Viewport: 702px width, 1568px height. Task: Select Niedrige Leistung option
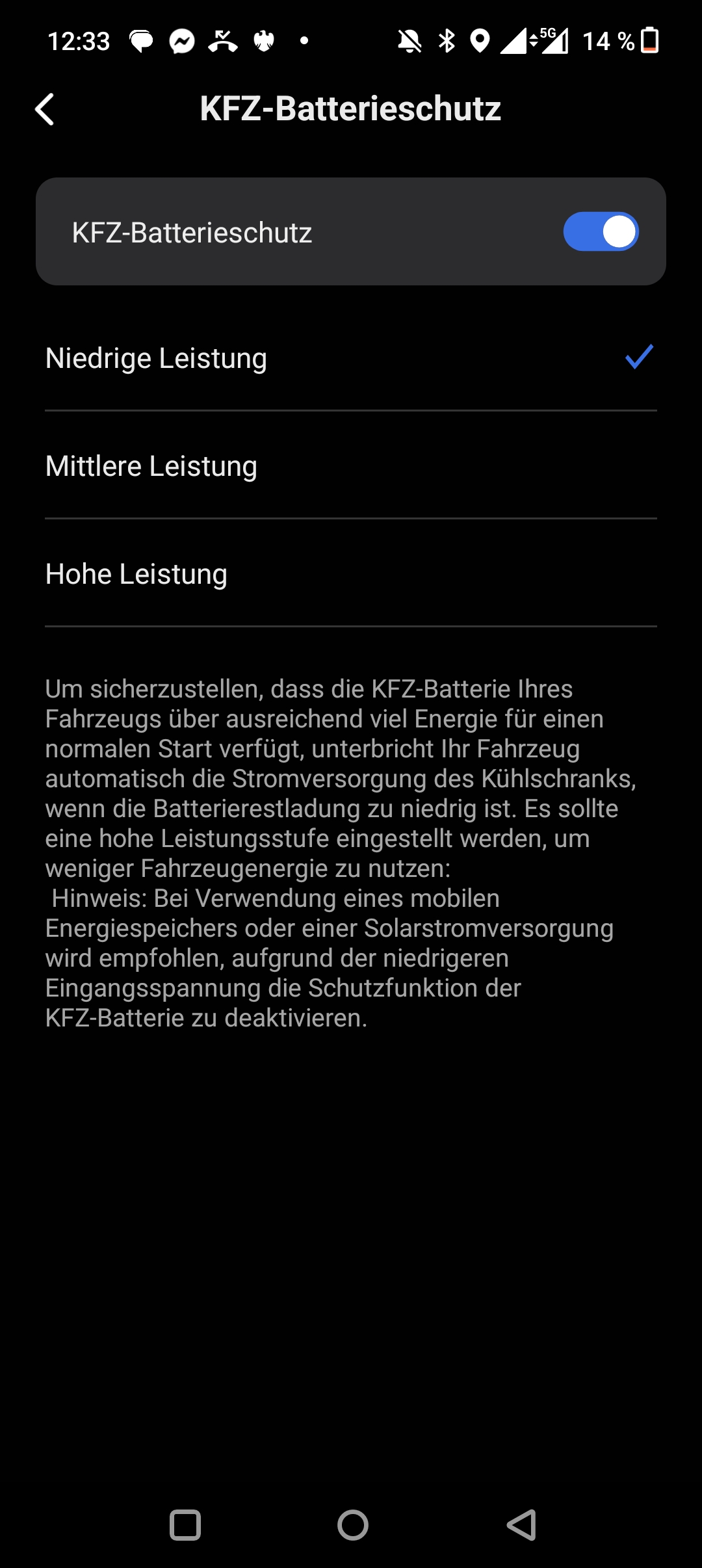point(351,358)
